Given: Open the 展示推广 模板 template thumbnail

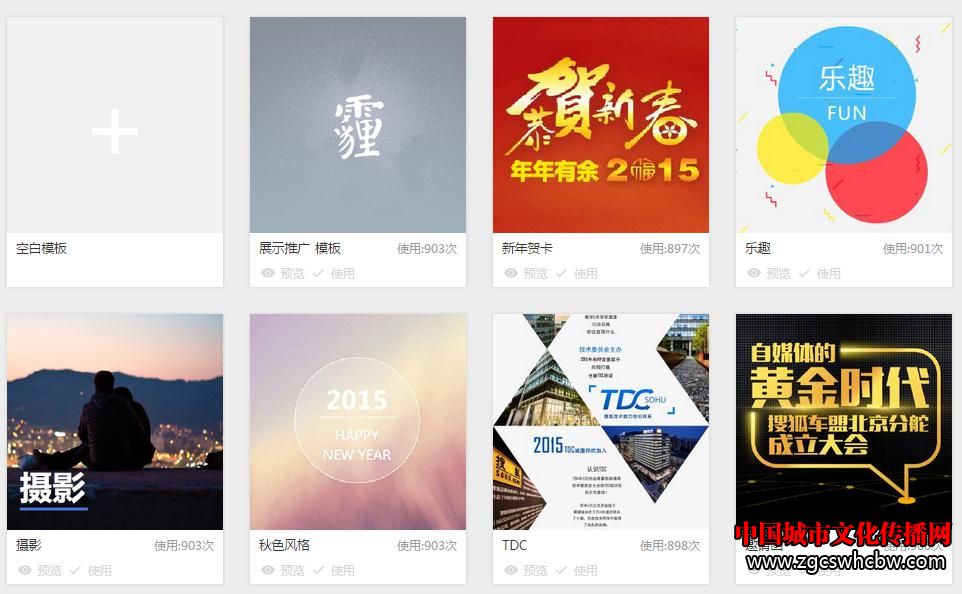Looking at the screenshot, I should click(x=358, y=125).
